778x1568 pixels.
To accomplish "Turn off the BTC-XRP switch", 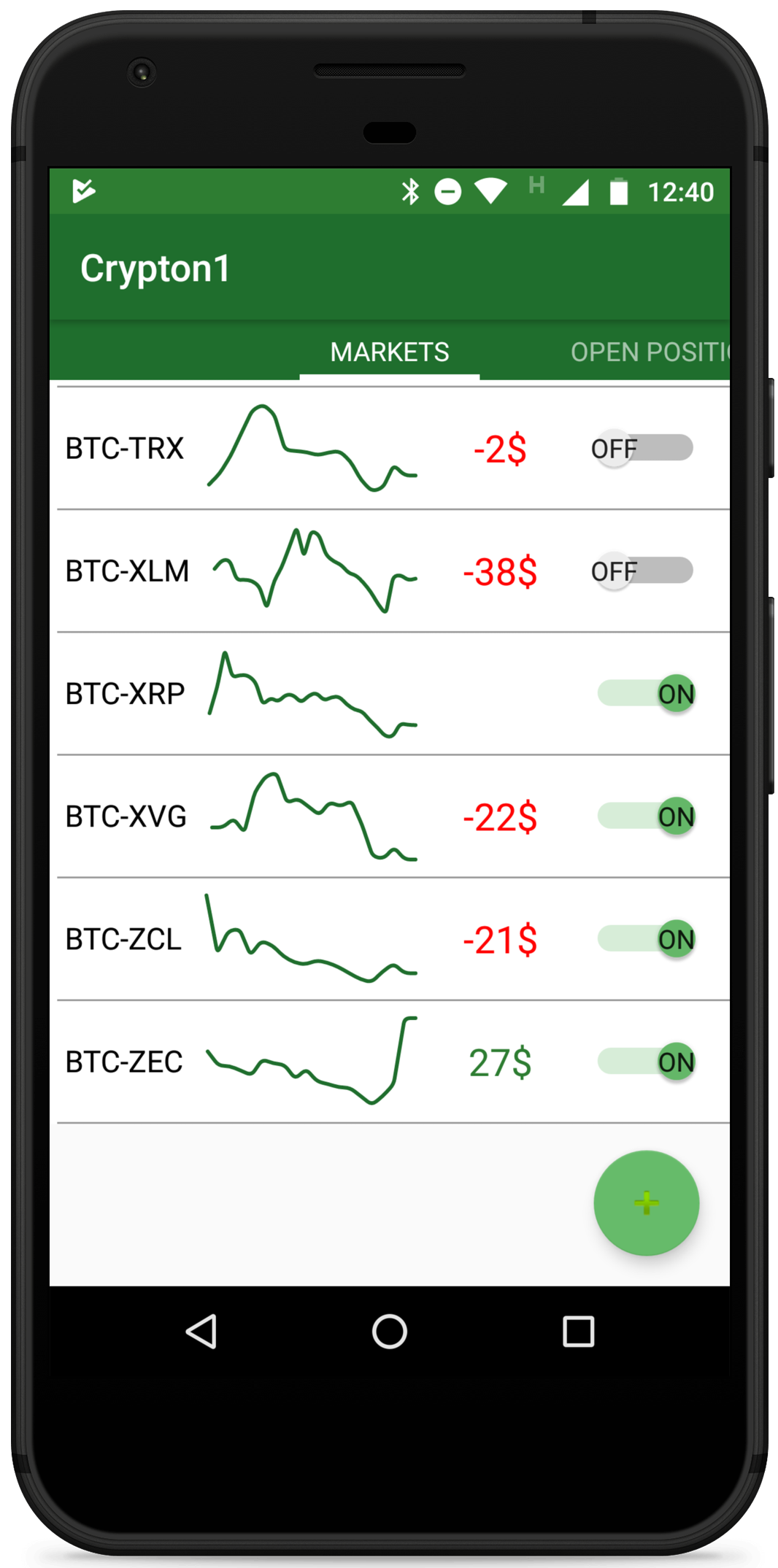I will click(647, 693).
